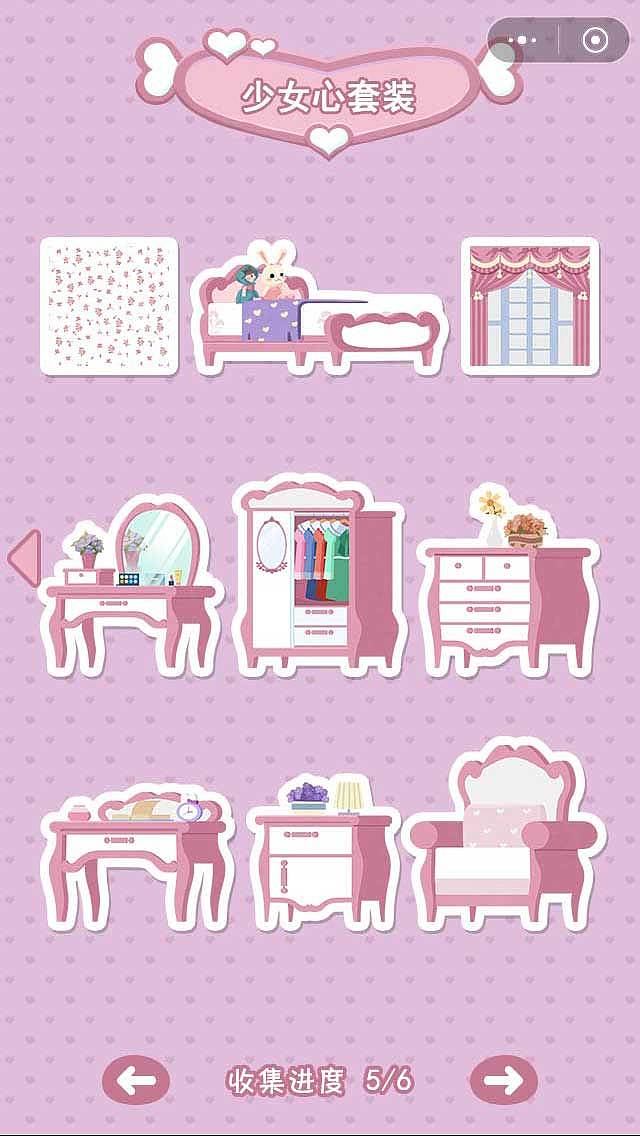Select the pink curtain window item

(x=529, y=306)
